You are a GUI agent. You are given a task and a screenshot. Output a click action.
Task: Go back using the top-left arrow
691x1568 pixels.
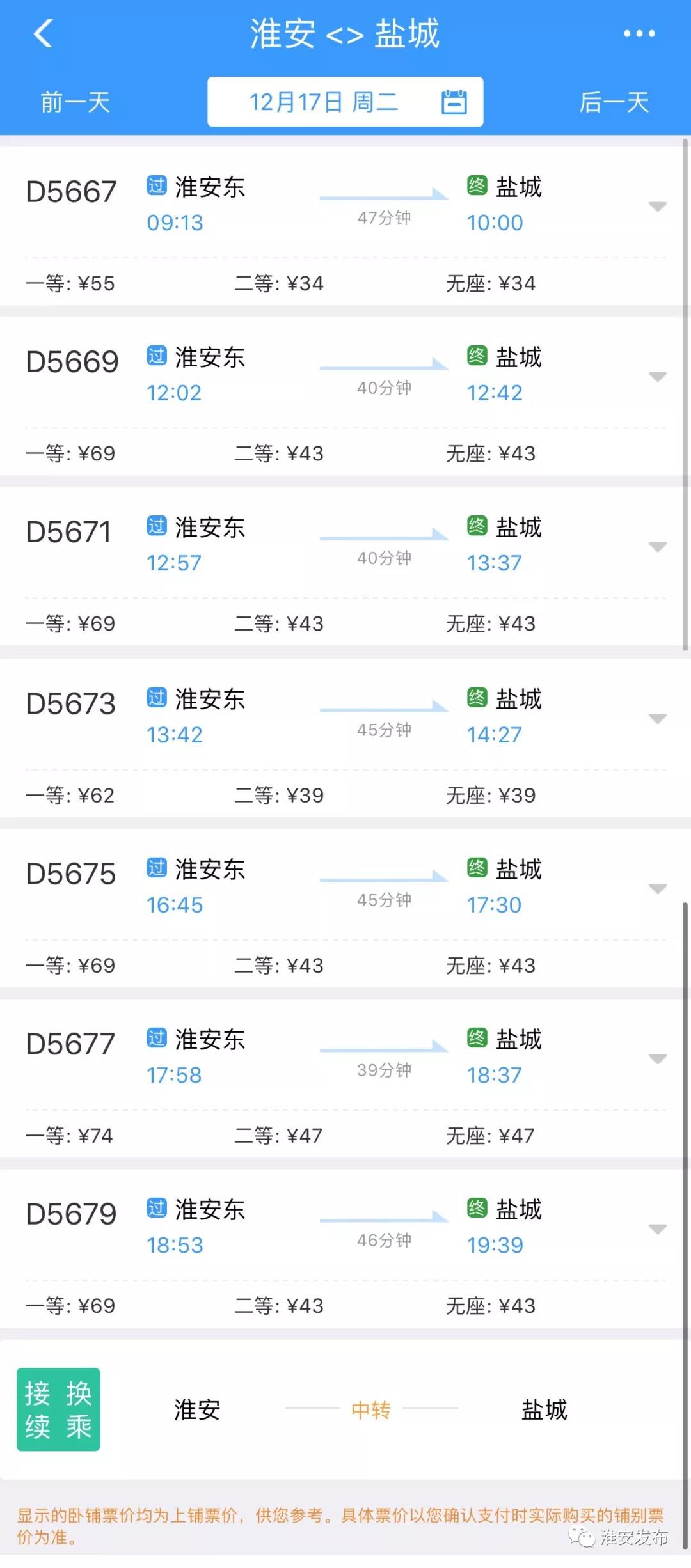click(43, 33)
